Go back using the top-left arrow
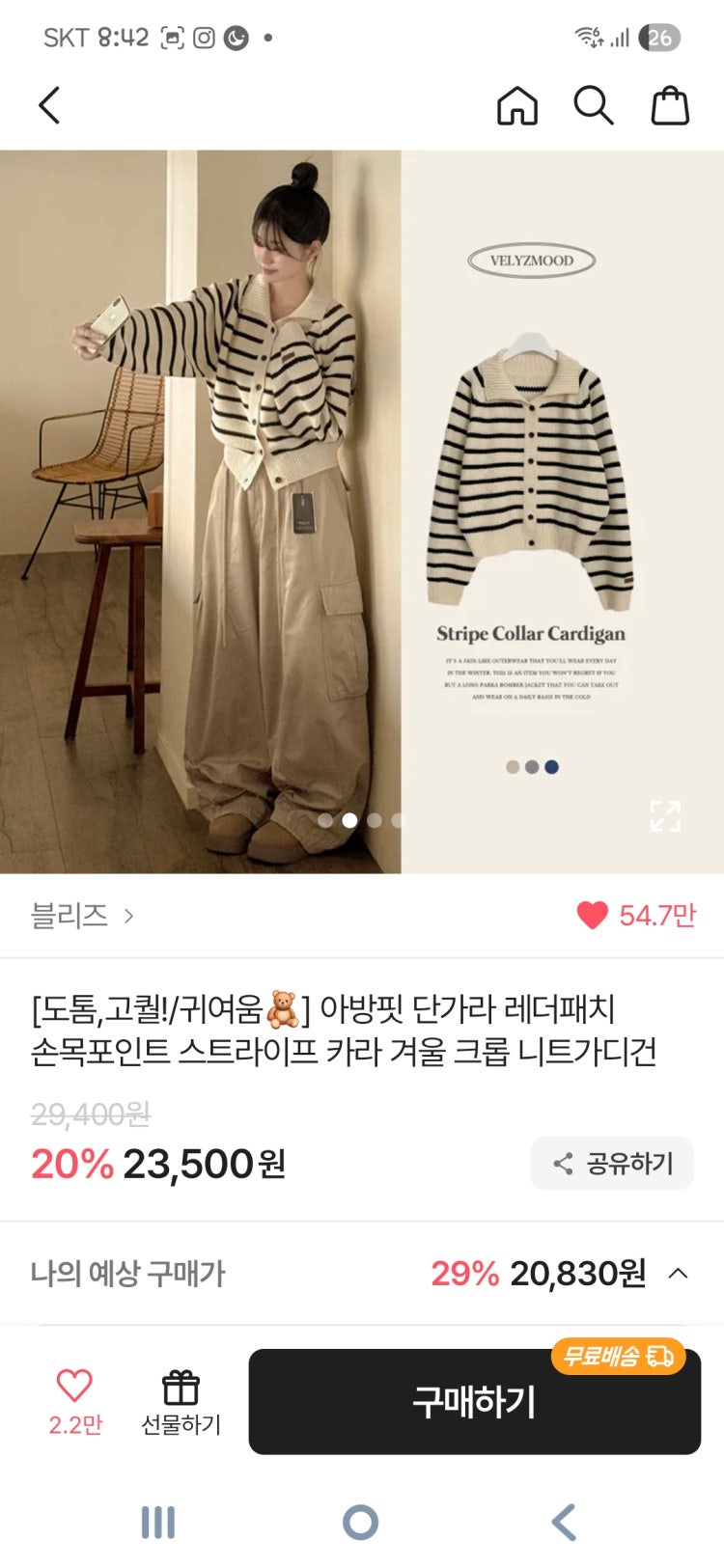This screenshot has width=724, height=1568. click(49, 105)
